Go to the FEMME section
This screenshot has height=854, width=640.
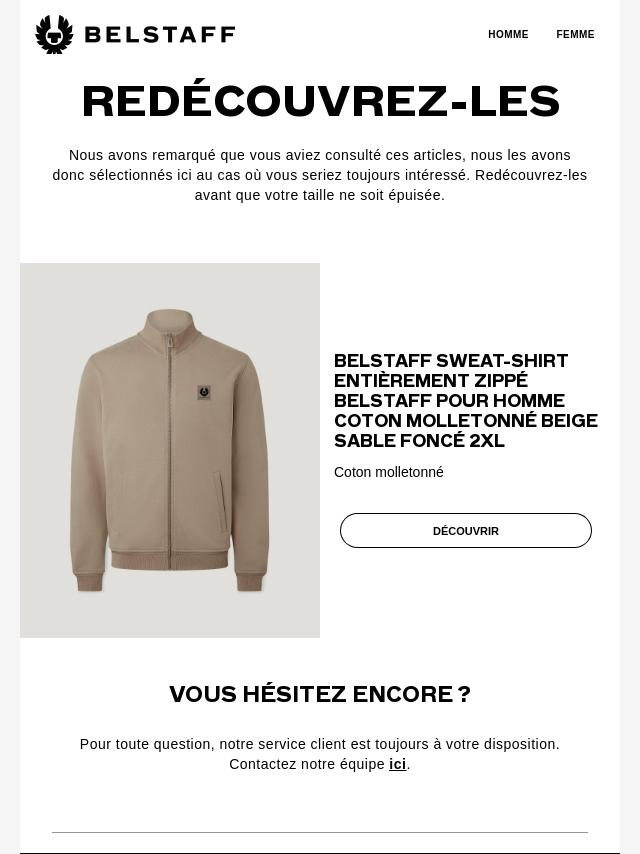point(575,35)
